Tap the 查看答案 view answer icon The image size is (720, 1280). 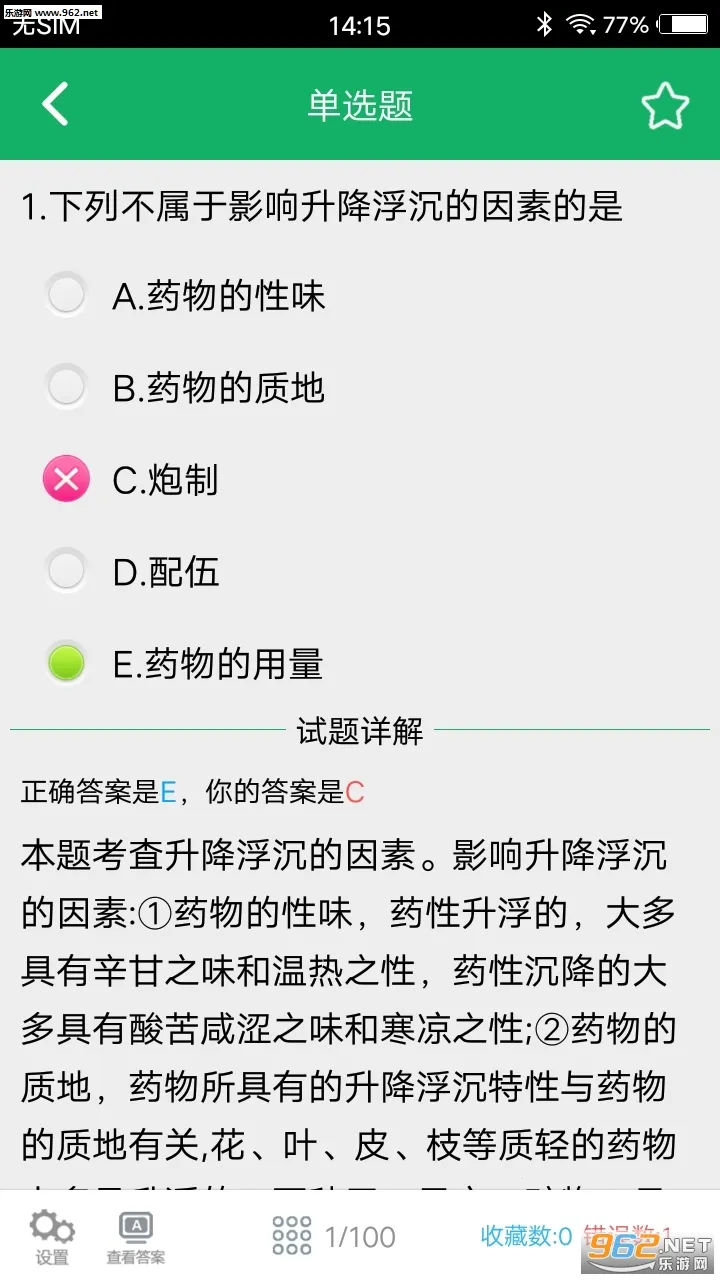pos(135,1232)
